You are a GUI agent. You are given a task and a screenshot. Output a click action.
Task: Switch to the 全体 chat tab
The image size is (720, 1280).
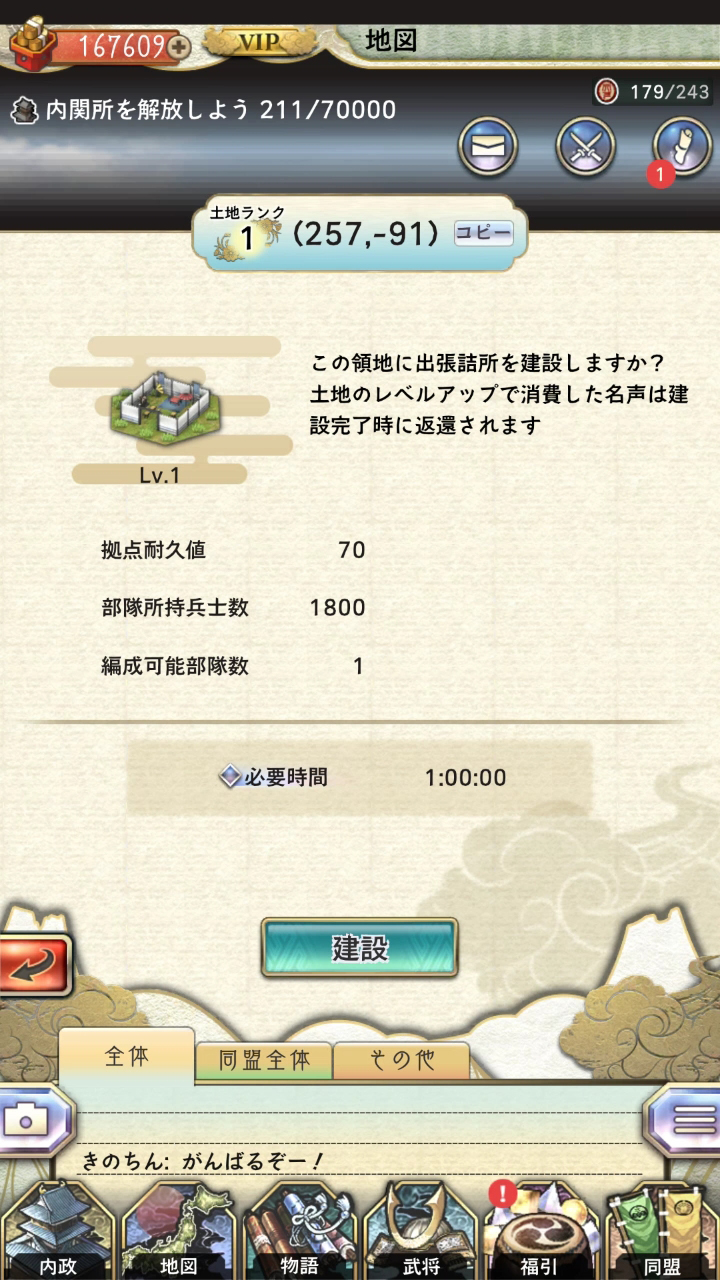click(126, 1057)
